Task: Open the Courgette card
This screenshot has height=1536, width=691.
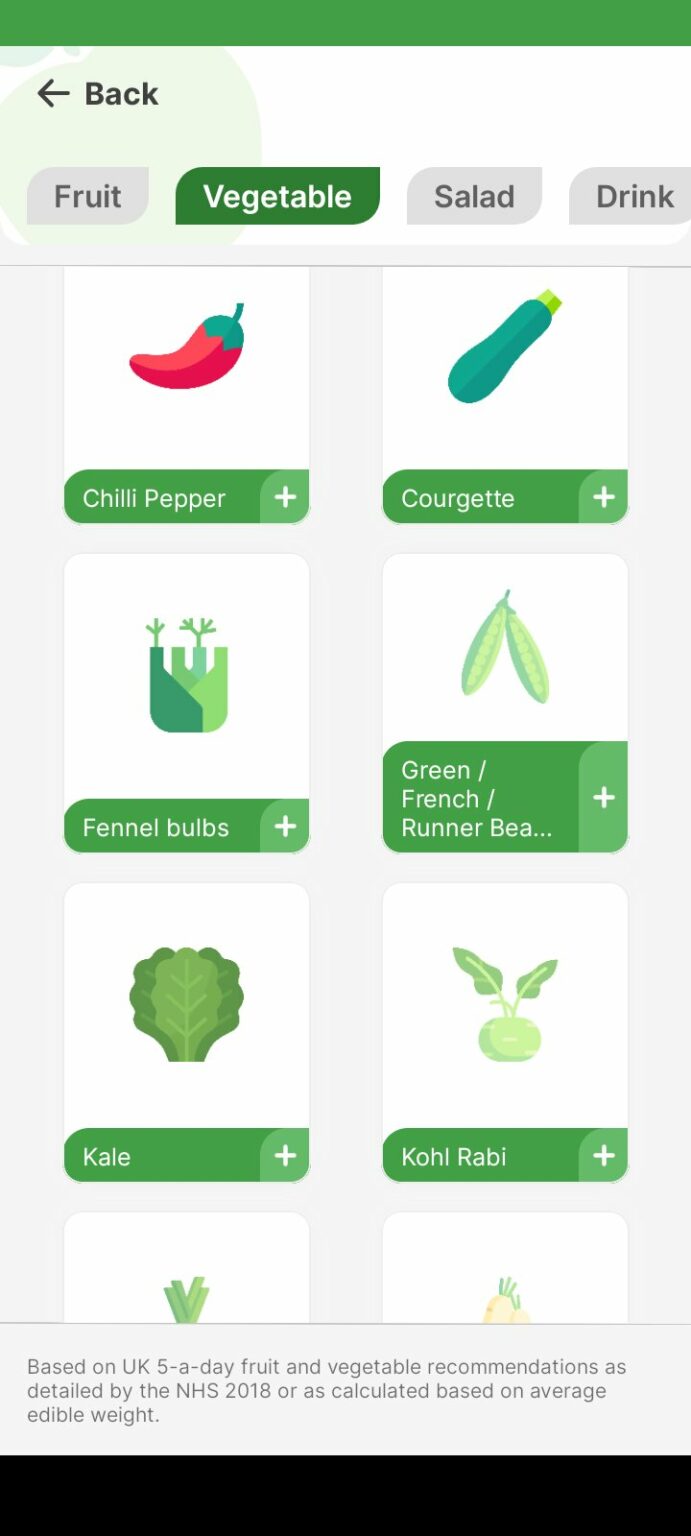Action: click(505, 395)
